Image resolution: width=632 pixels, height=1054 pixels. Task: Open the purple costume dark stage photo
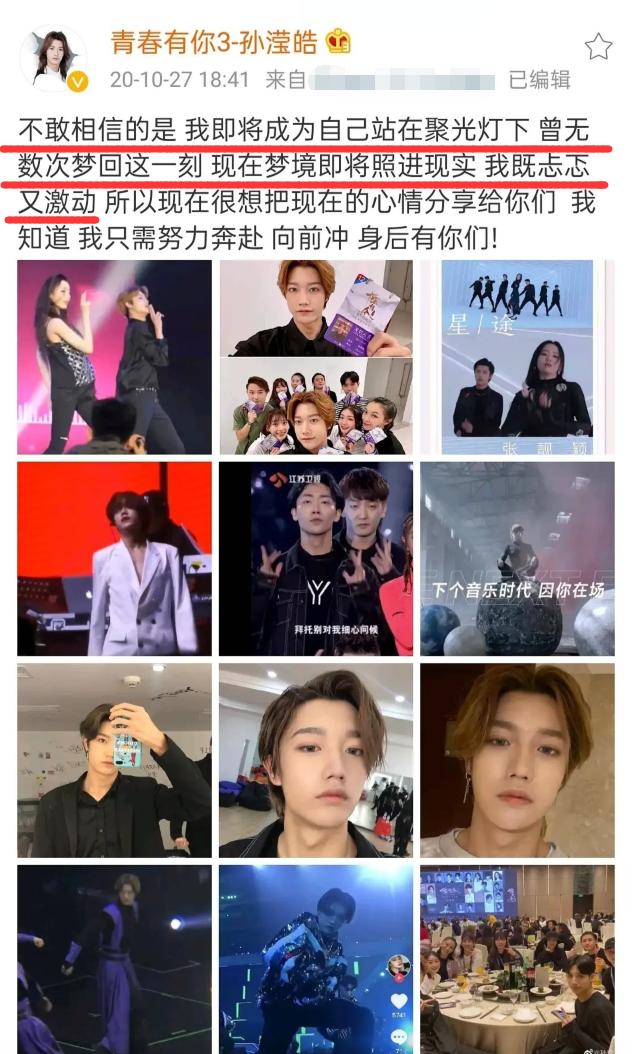point(114,958)
